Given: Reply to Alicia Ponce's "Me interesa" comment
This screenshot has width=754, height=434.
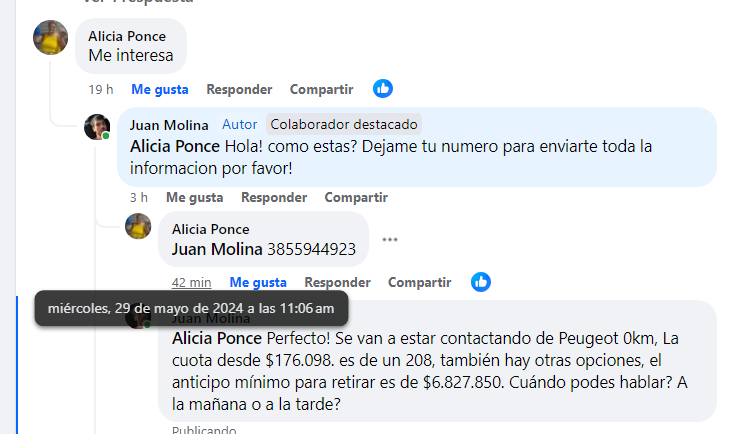Looking at the screenshot, I should 239,89.
